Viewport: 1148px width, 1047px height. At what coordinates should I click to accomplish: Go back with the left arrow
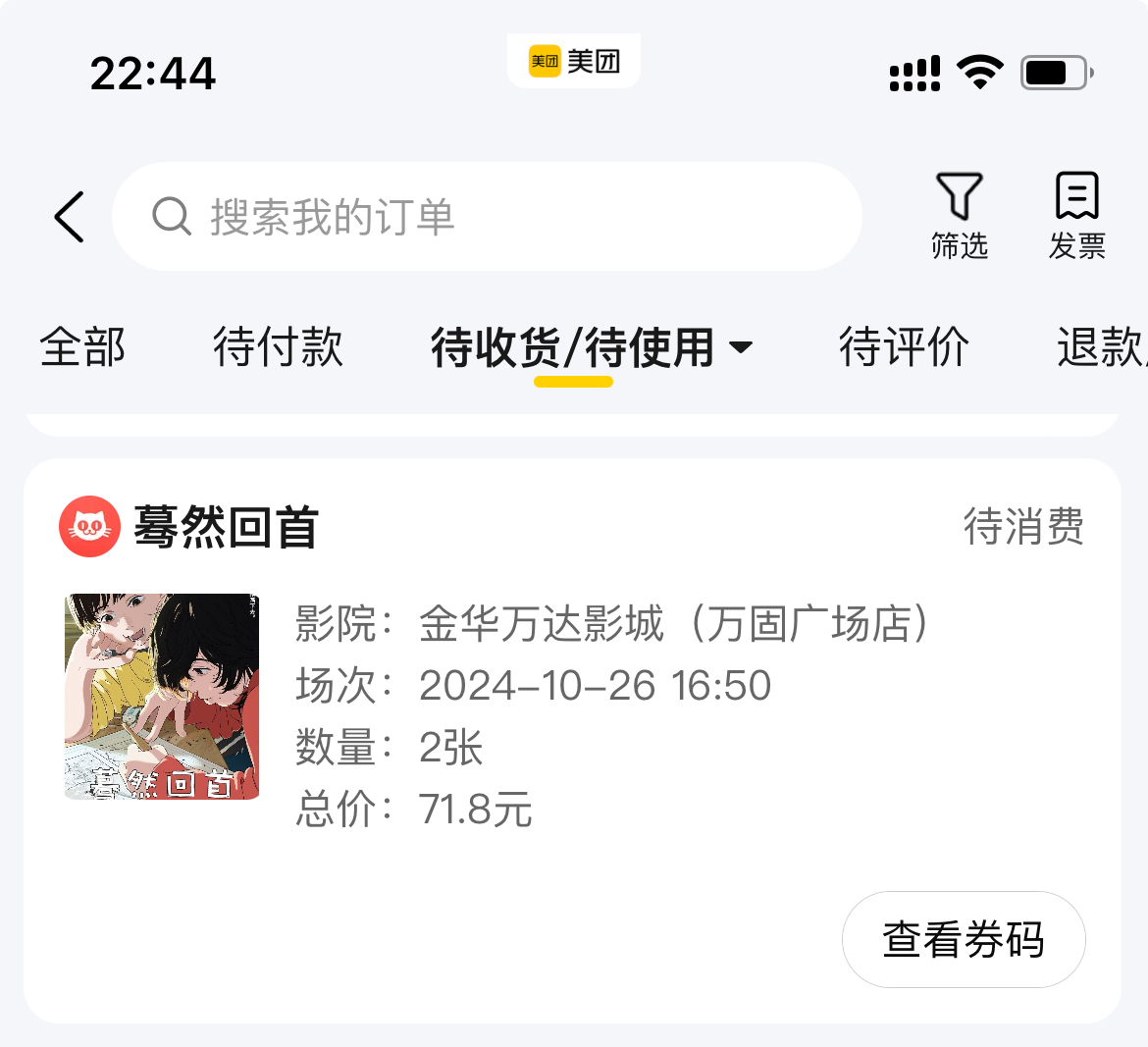coord(69,217)
